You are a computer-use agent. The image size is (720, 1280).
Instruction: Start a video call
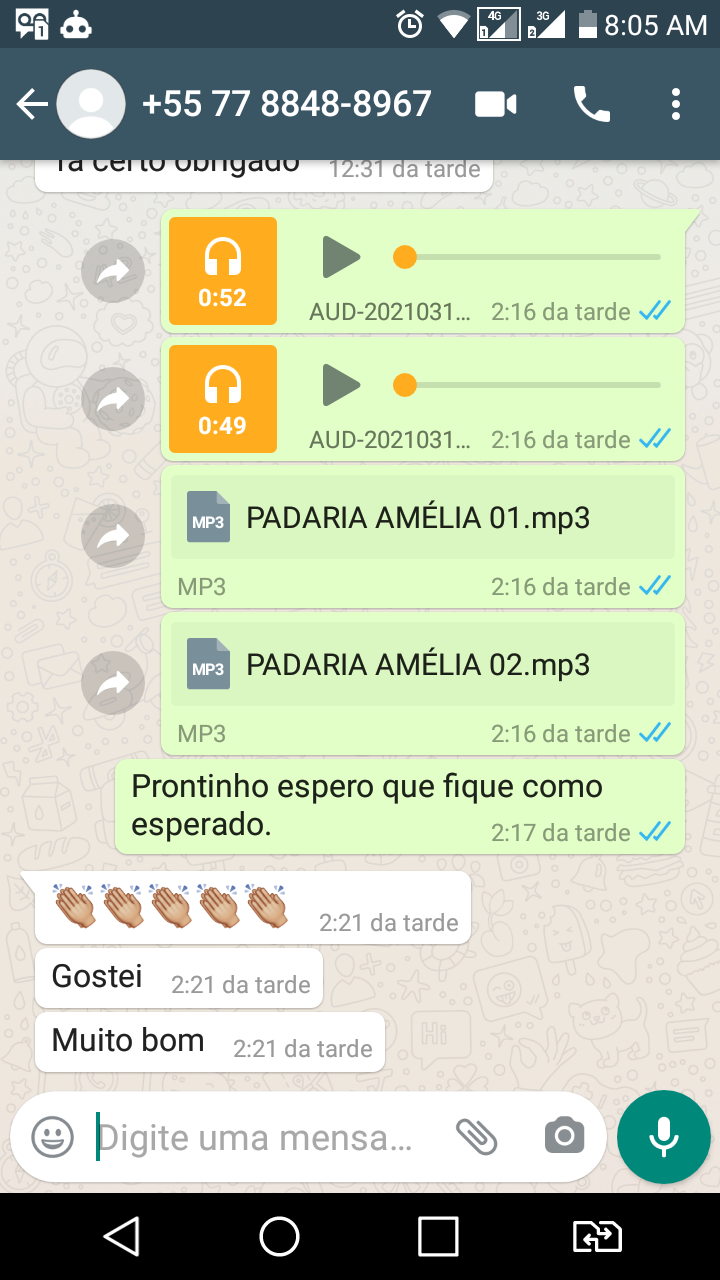[x=496, y=104]
